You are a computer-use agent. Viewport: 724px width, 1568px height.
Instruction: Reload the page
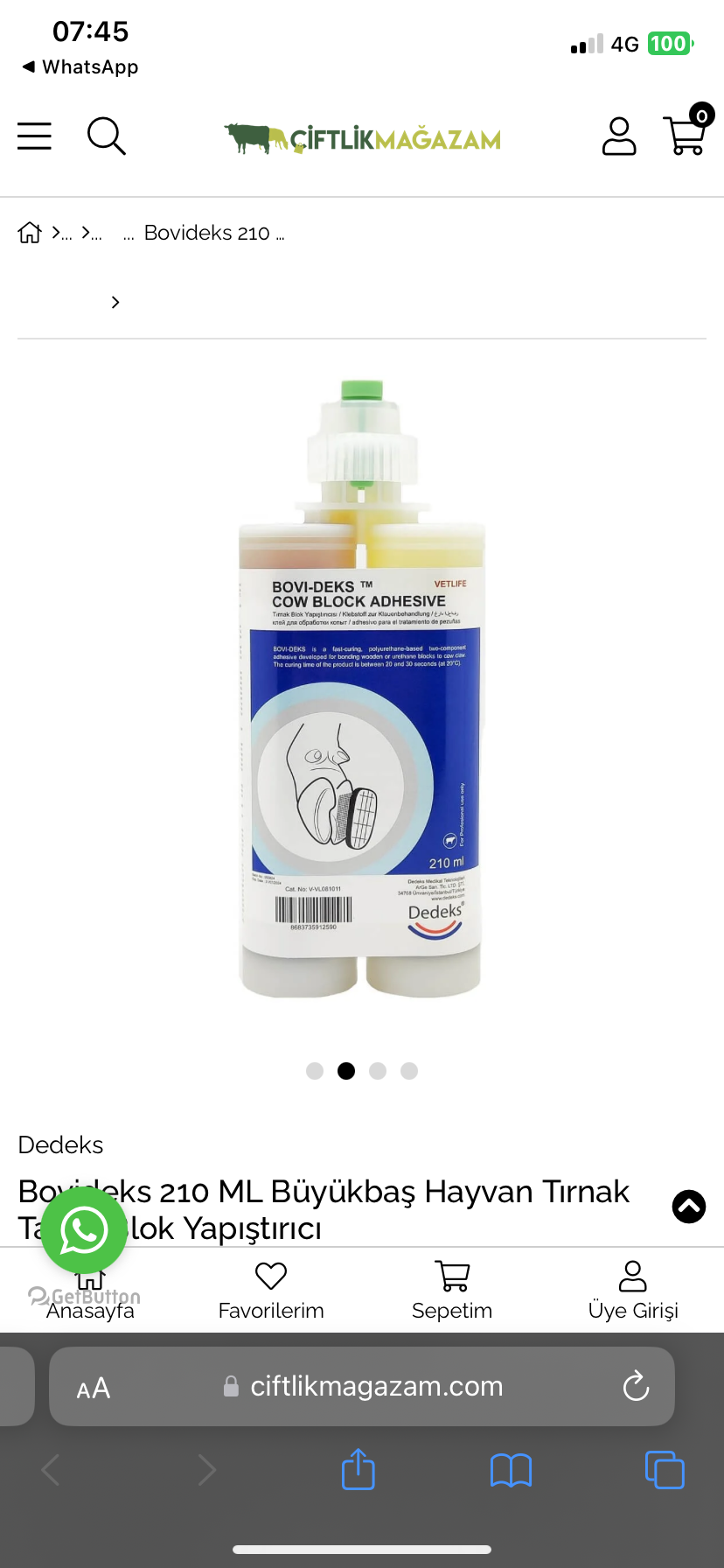tap(636, 1386)
